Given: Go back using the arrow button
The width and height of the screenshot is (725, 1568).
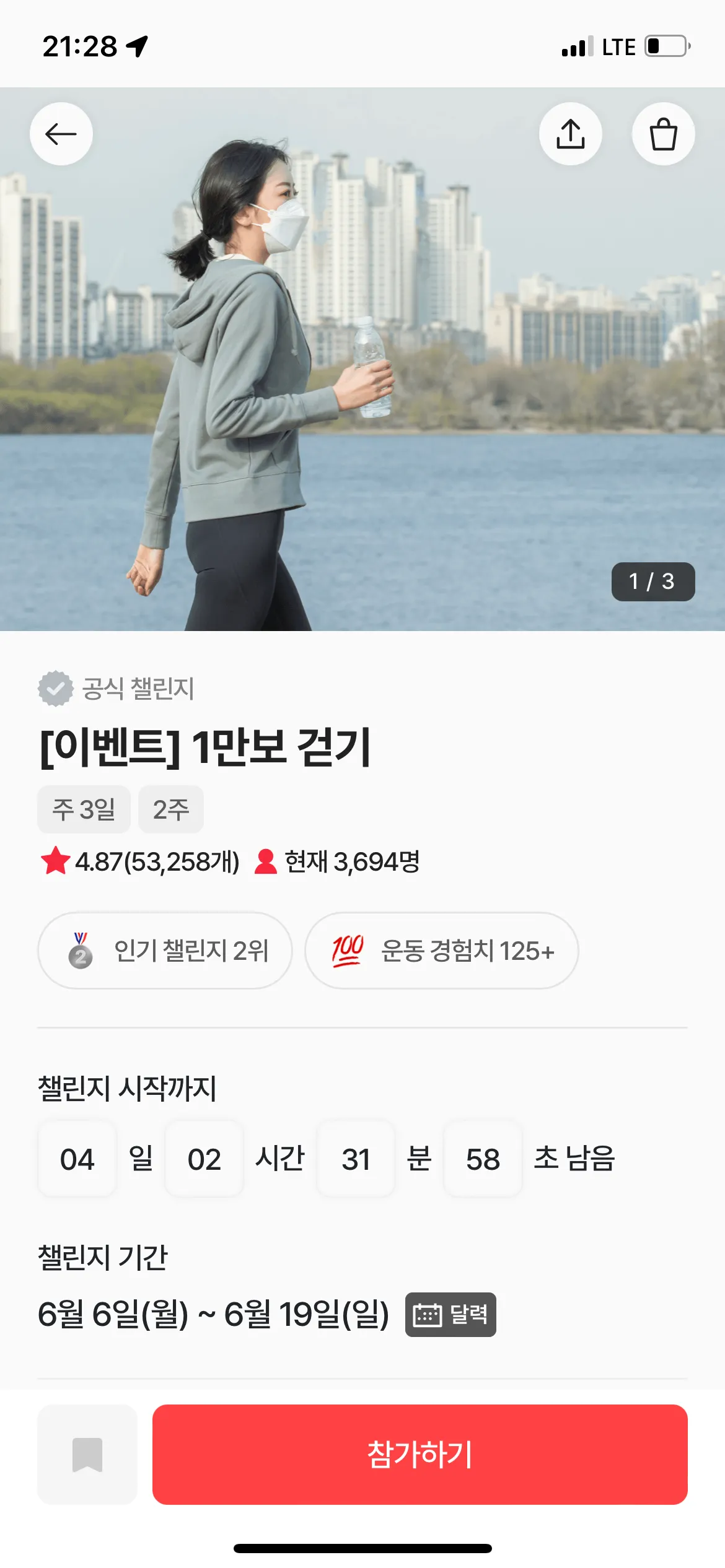Looking at the screenshot, I should tap(61, 134).
